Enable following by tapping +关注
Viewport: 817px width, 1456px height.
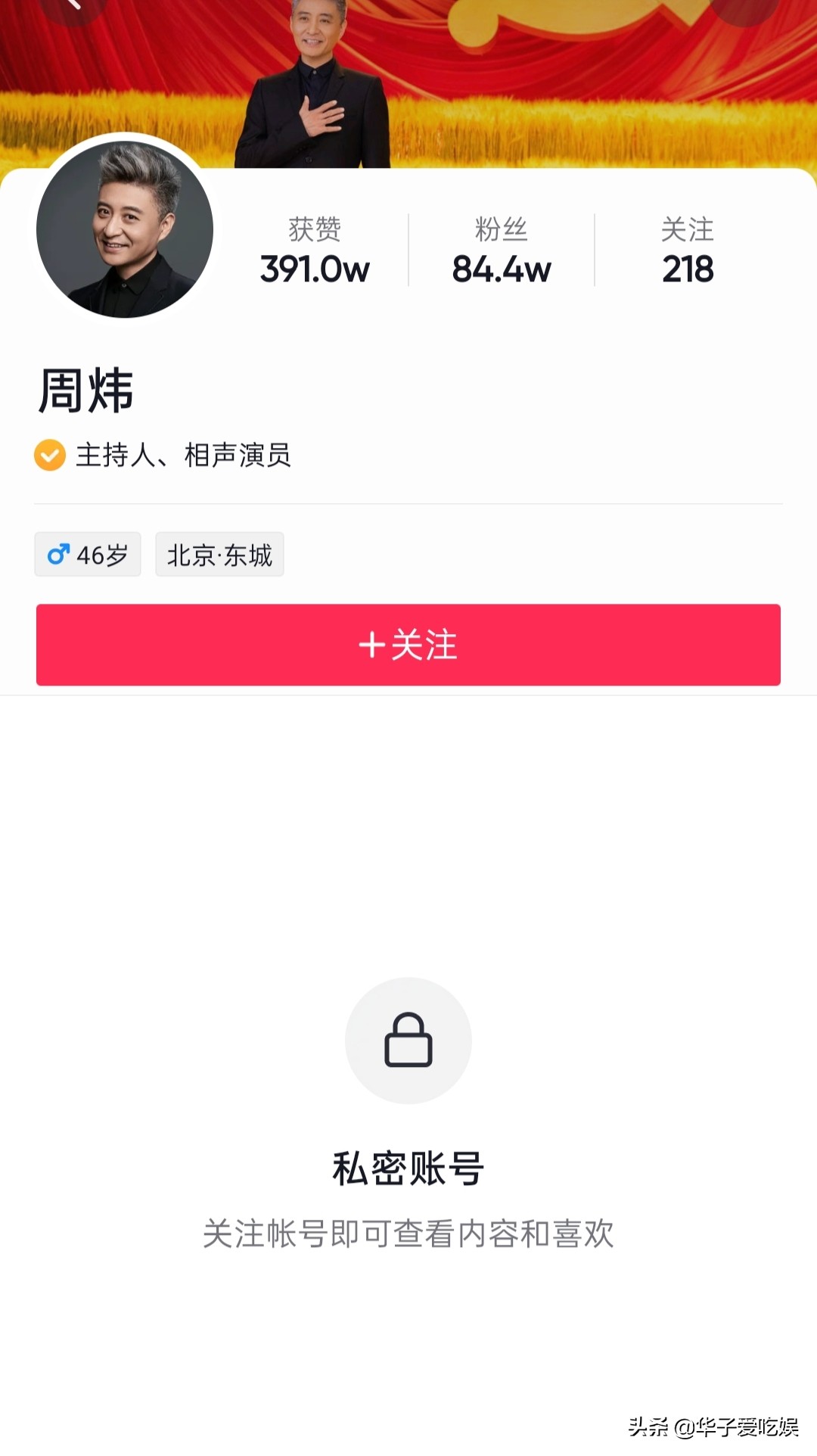[408, 644]
